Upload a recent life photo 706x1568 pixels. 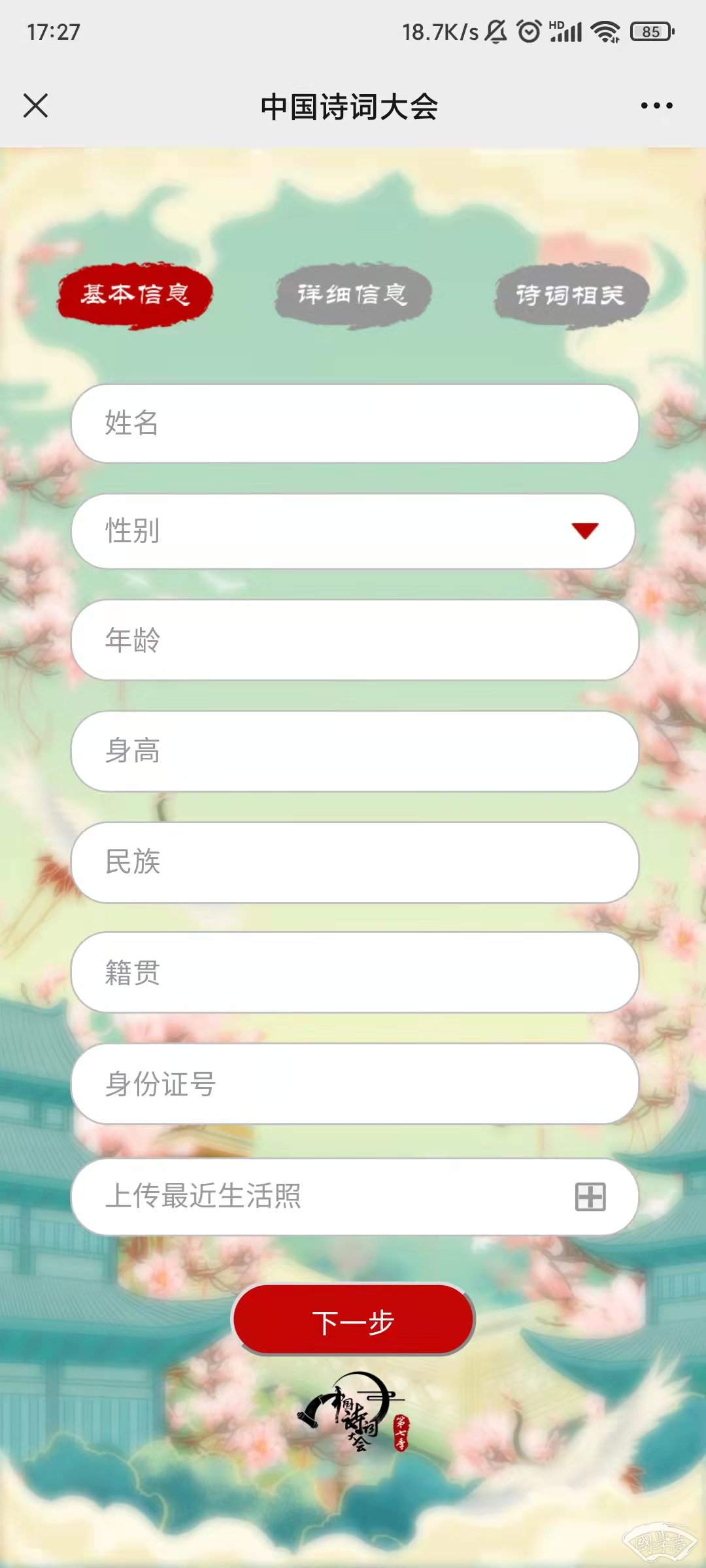pos(590,1197)
